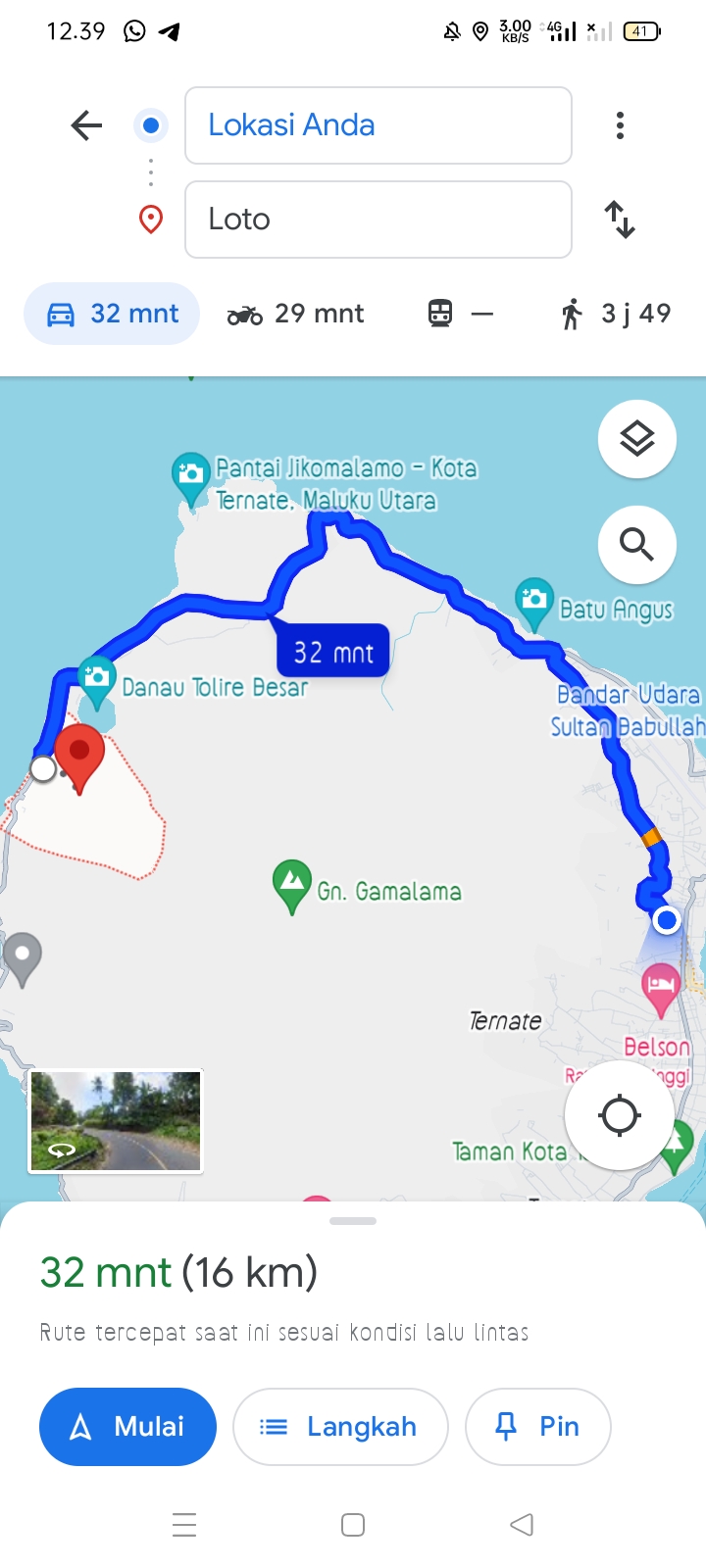Open the three-dot overflow menu
Viewport: 706px width, 1568px height.
click(620, 125)
